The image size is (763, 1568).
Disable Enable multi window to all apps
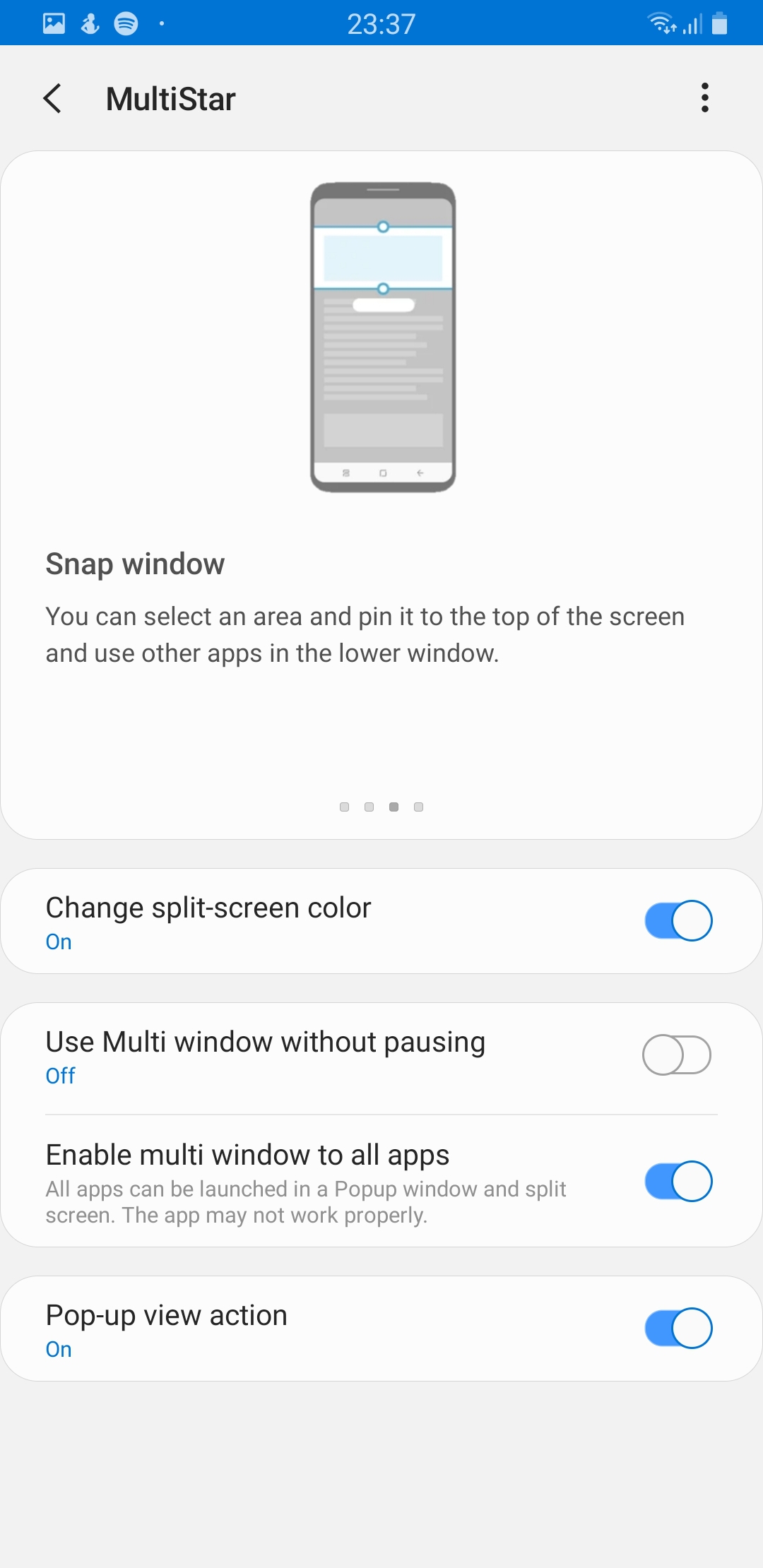(x=678, y=1181)
